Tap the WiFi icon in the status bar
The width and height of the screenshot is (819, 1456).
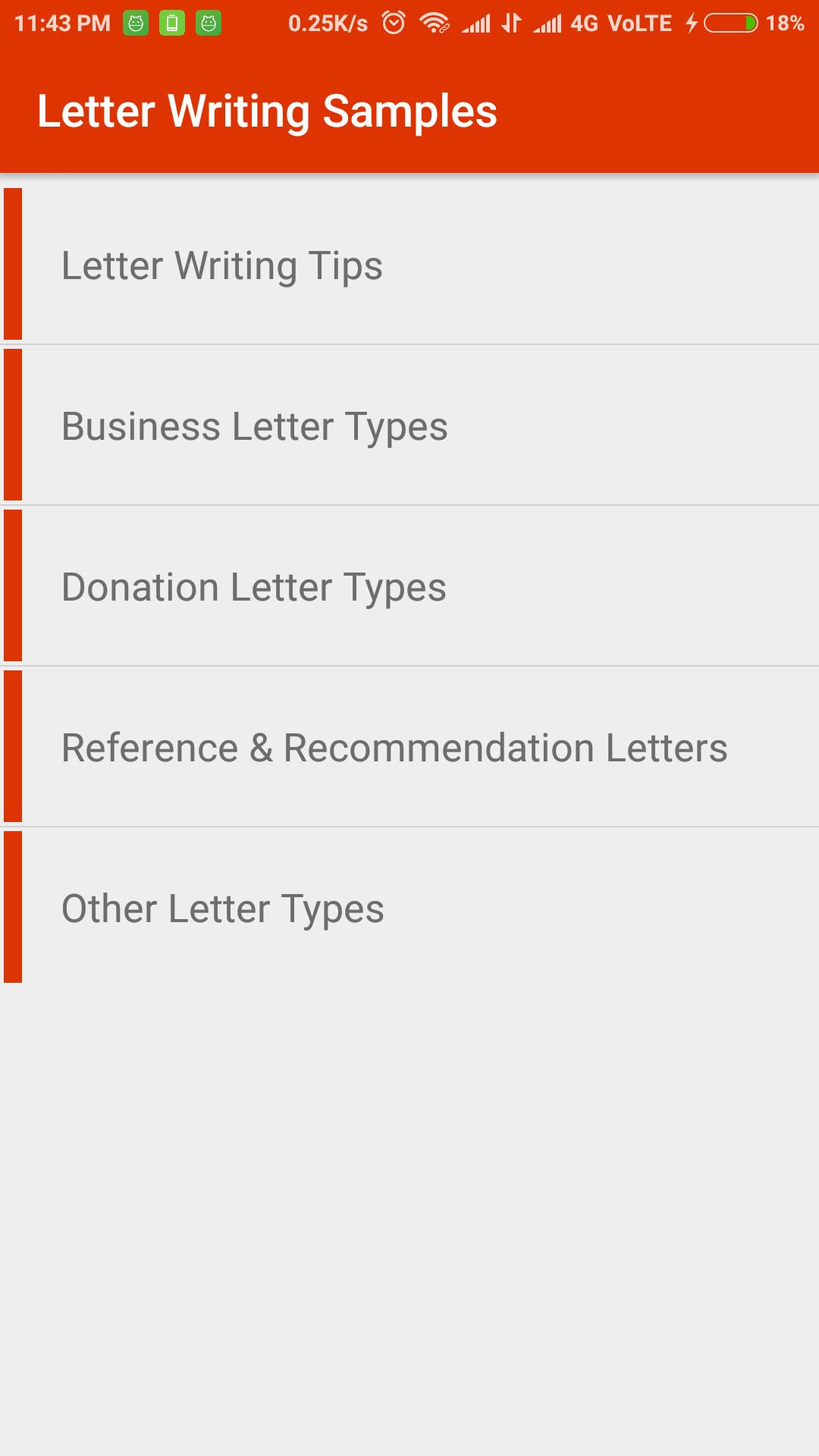(x=436, y=23)
